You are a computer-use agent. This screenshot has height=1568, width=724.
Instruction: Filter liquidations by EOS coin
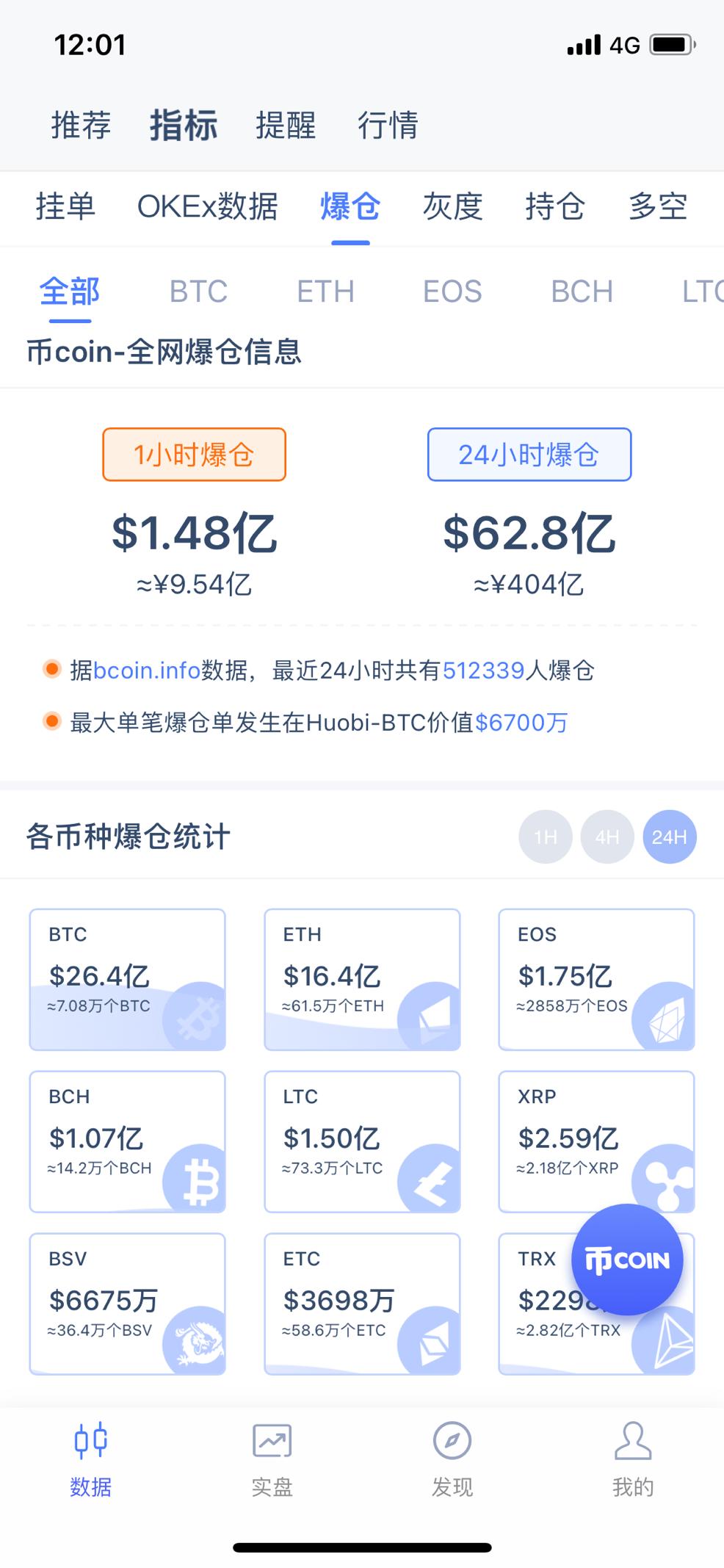[x=452, y=292]
